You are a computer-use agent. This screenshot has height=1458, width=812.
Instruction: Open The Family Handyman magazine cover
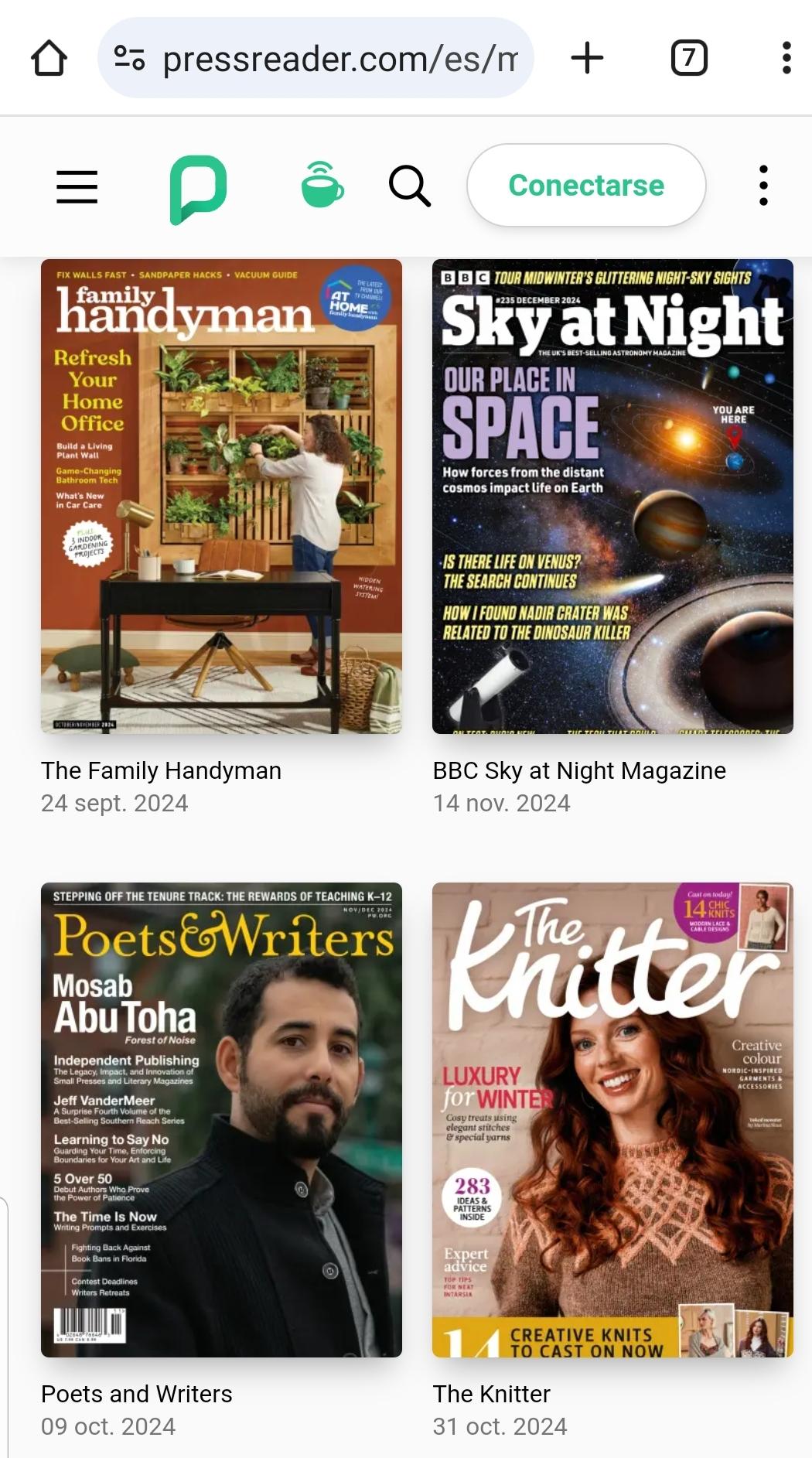(221, 497)
